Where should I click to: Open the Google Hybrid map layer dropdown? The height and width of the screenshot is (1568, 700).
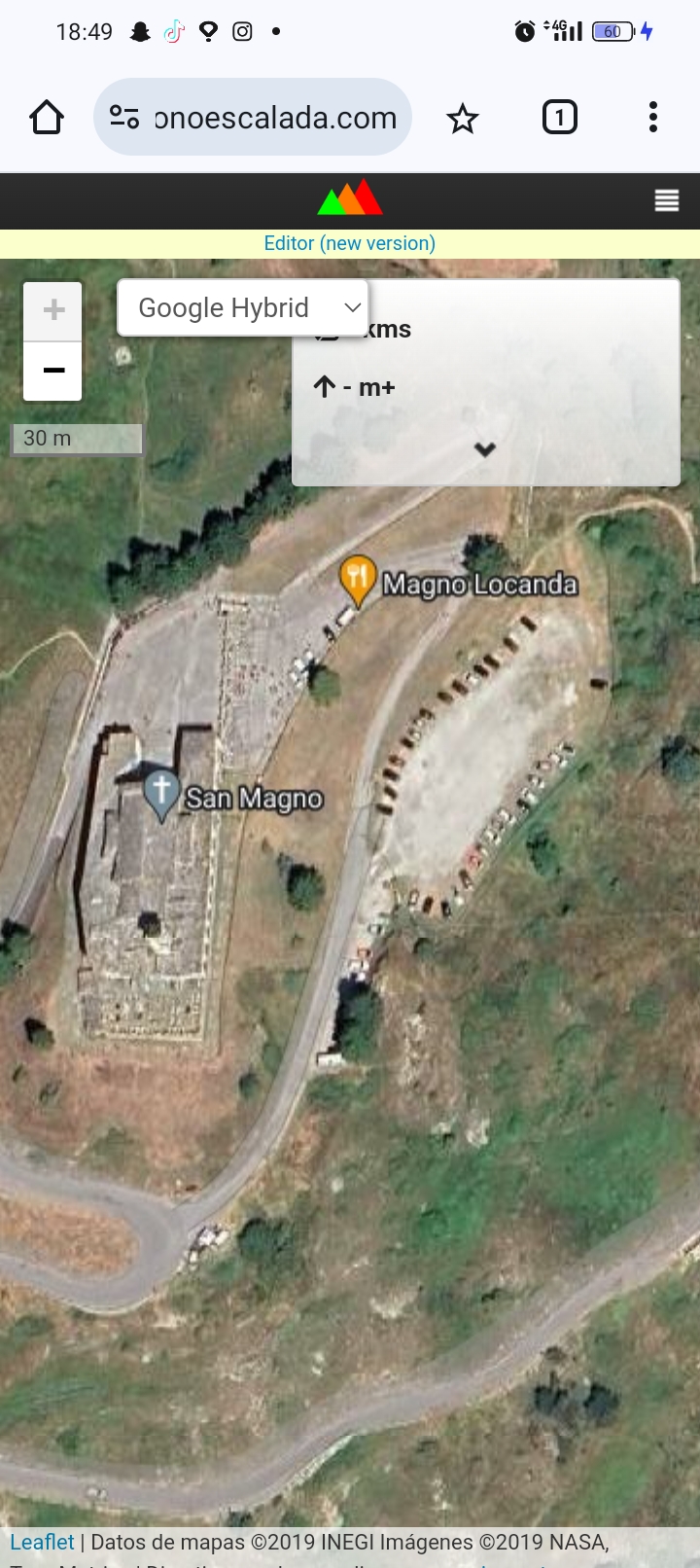point(243,308)
